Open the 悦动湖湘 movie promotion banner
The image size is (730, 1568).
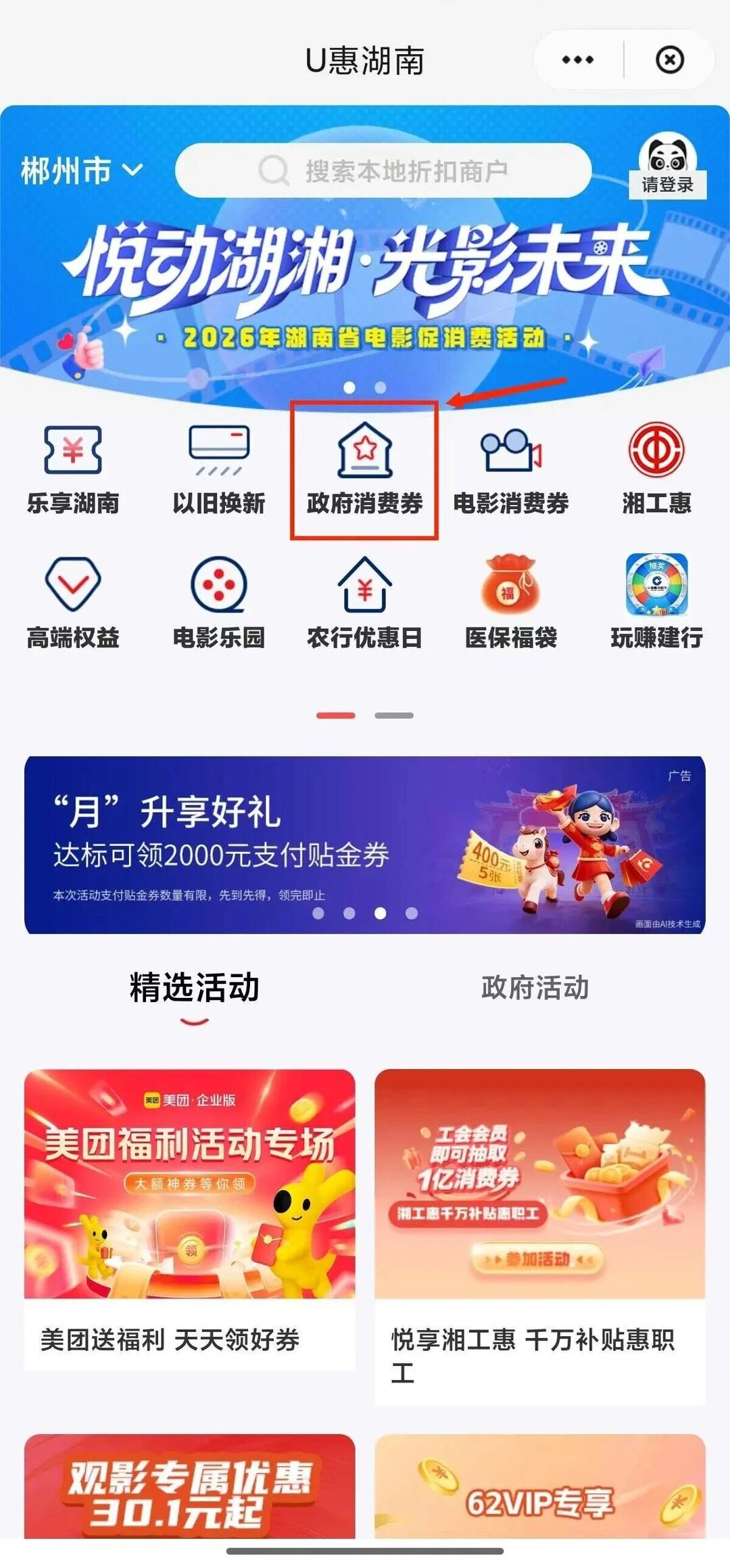click(x=365, y=284)
